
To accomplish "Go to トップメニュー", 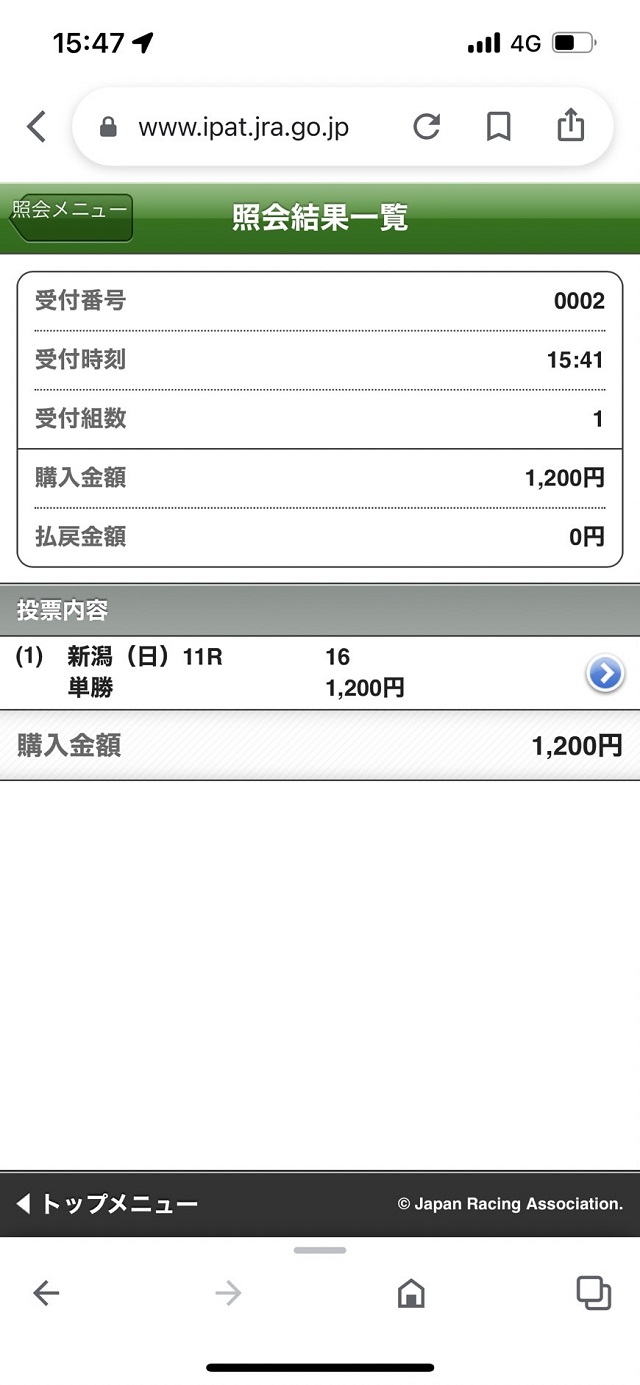I will click(108, 1204).
